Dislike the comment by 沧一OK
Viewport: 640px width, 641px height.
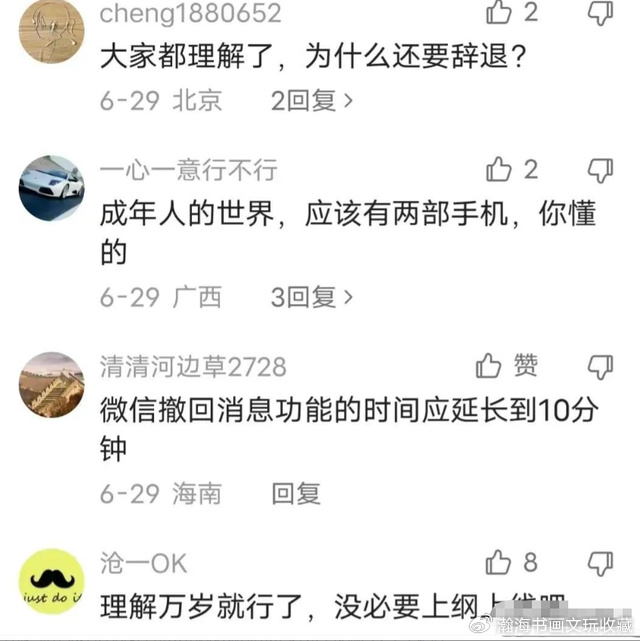coord(600,562)
